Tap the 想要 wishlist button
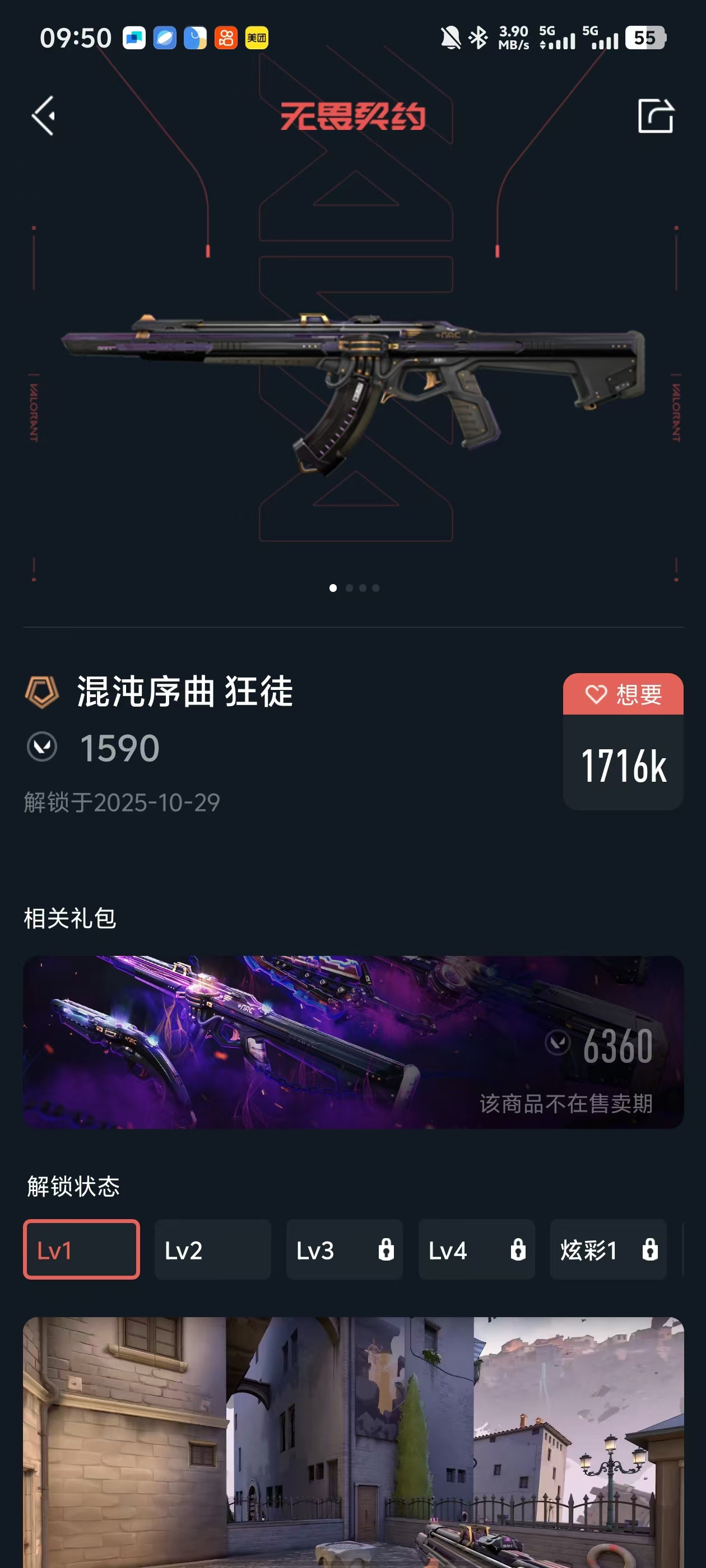The width and height of the screenshot is (706, 1568). [623, 694]
